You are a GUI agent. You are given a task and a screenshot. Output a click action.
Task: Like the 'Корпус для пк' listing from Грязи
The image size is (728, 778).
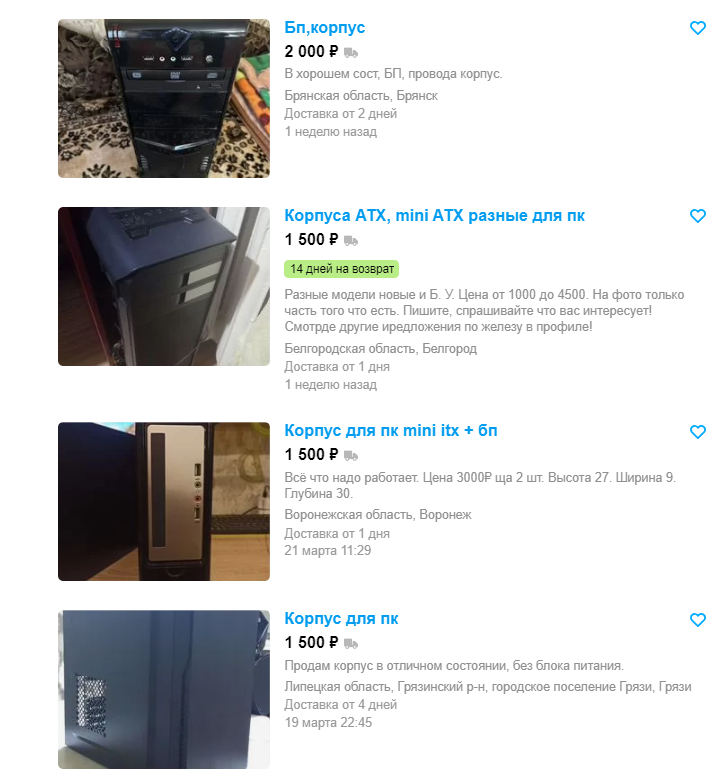point(698,620)
